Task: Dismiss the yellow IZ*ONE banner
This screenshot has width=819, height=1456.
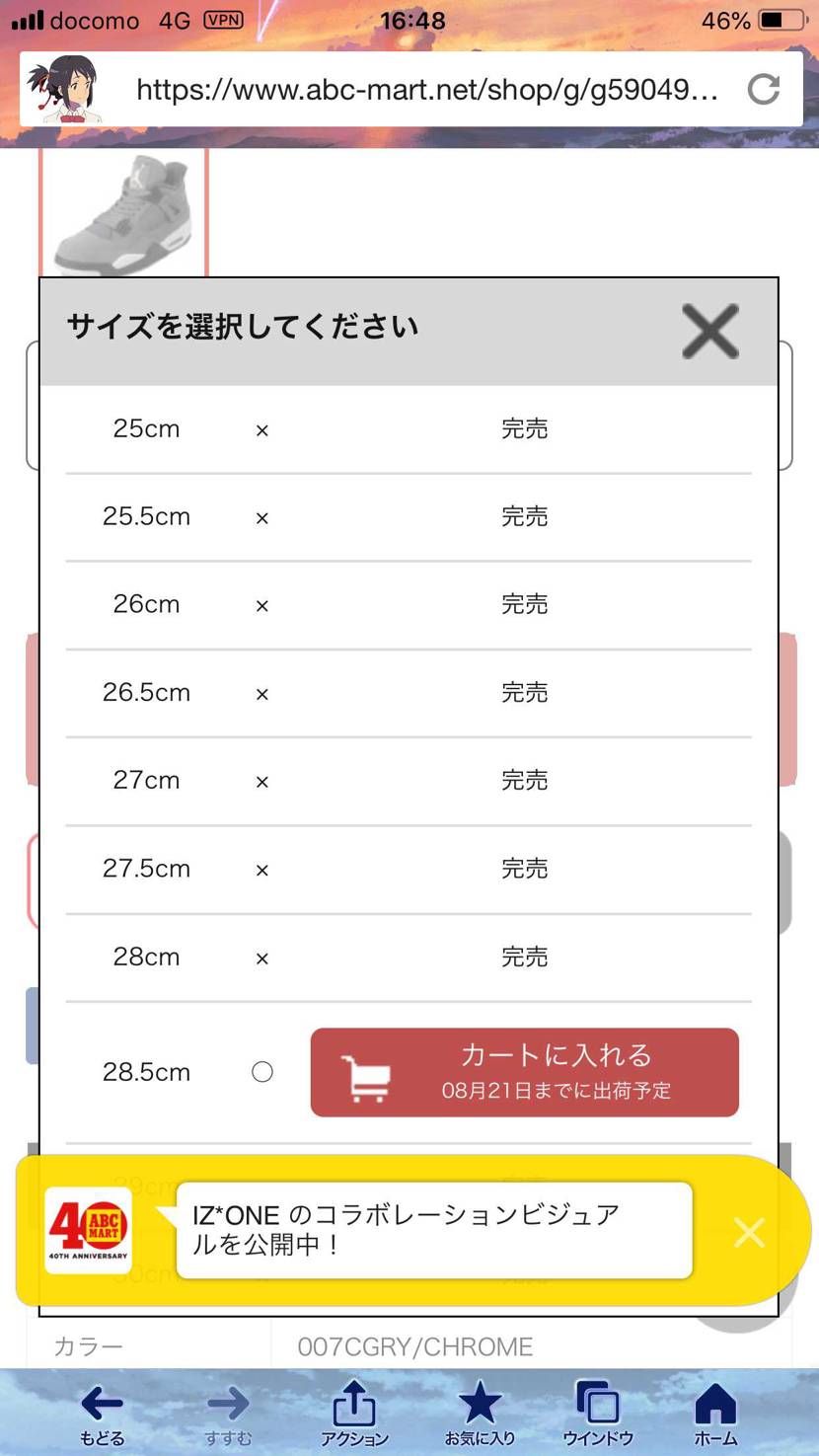Action: click(x=749, y=1232)
